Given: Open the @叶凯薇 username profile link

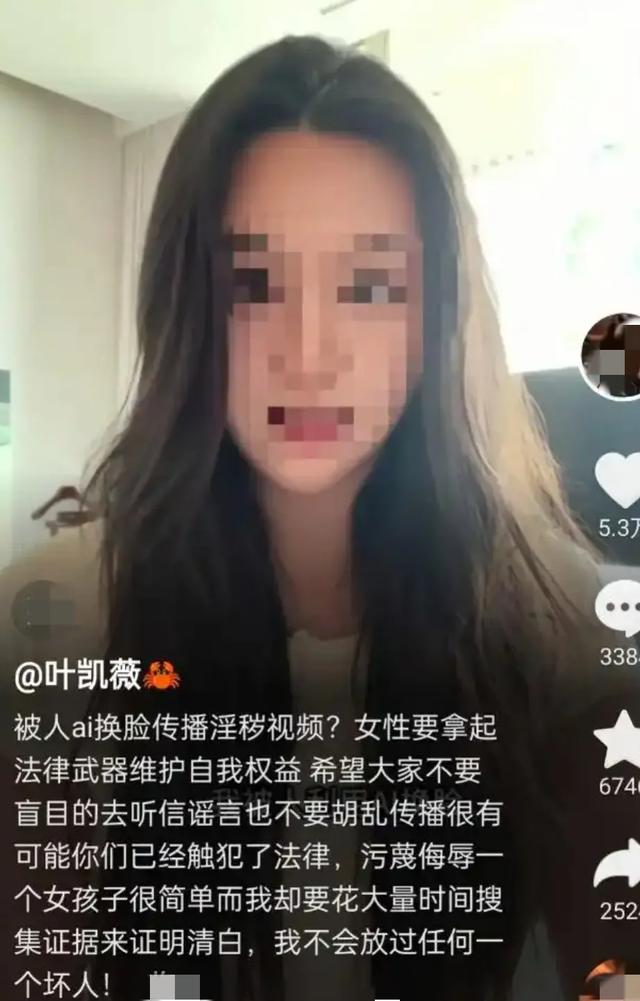Looking at the screenshot, I should 77,677.
